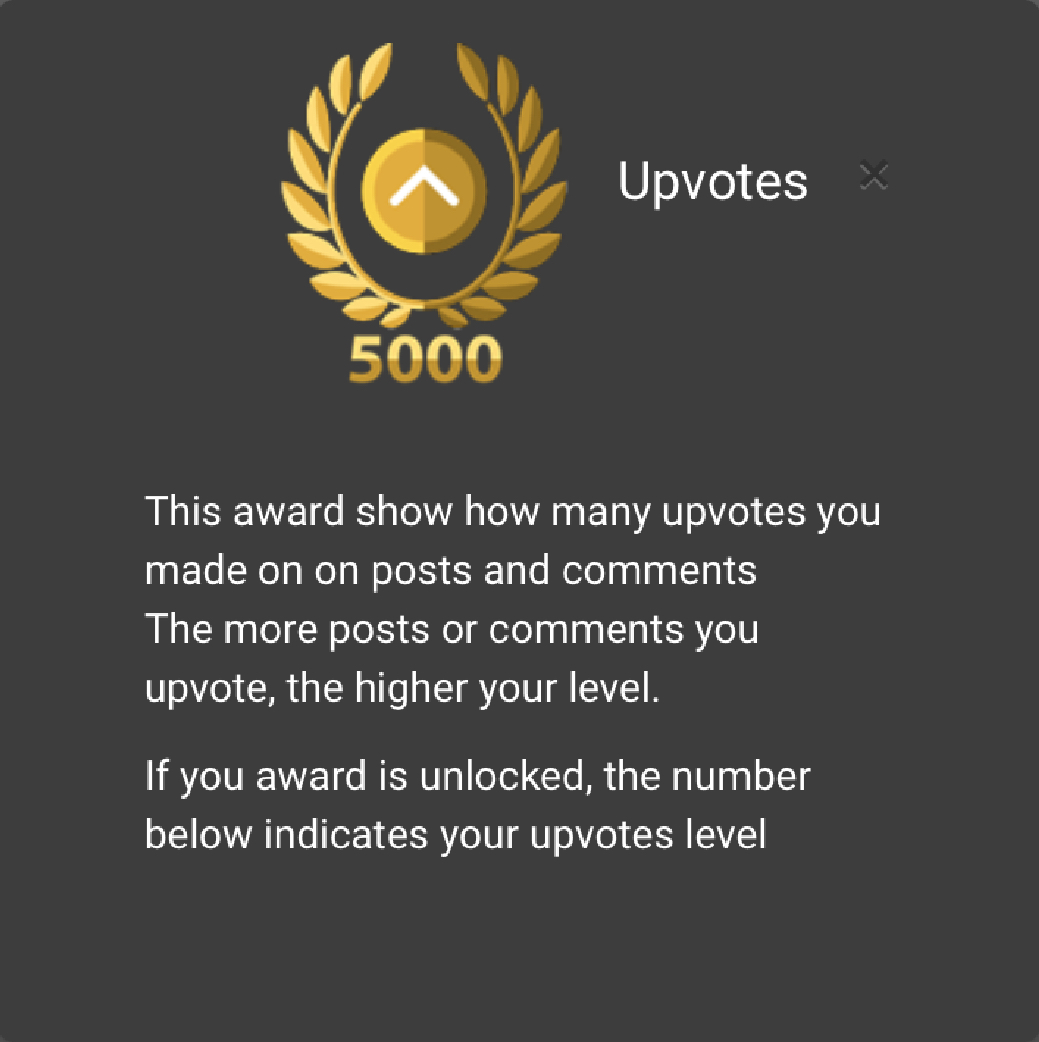Close the Upvotes award dialog

[x=873, y=177]
